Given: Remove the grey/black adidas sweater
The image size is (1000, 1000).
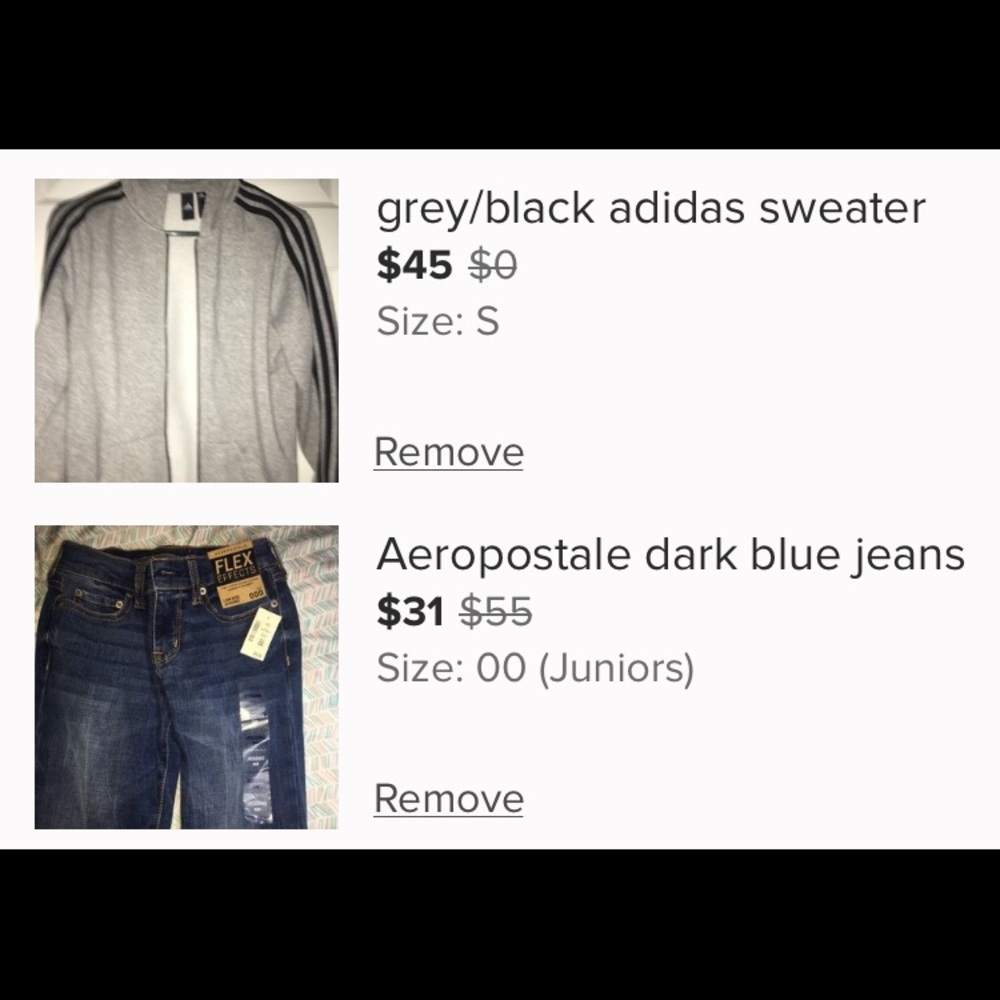Looking at the screenshot, I should click(x=448, y=453).
